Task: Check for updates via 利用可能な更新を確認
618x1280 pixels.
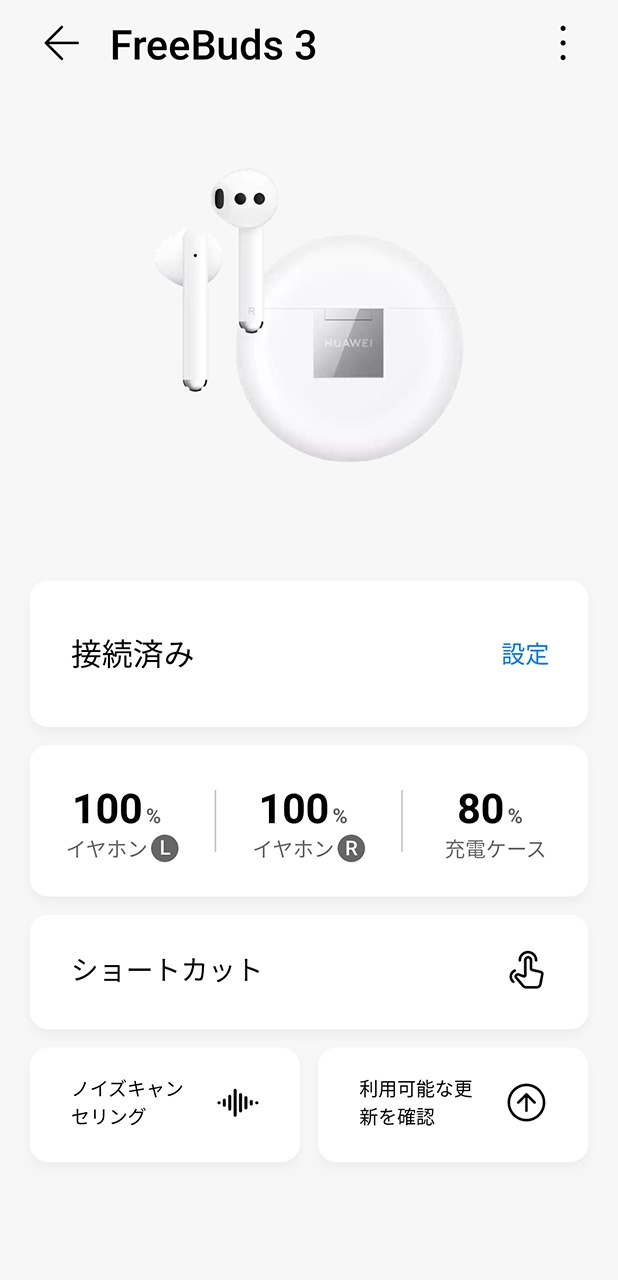Action: [x=452, y=1104]
